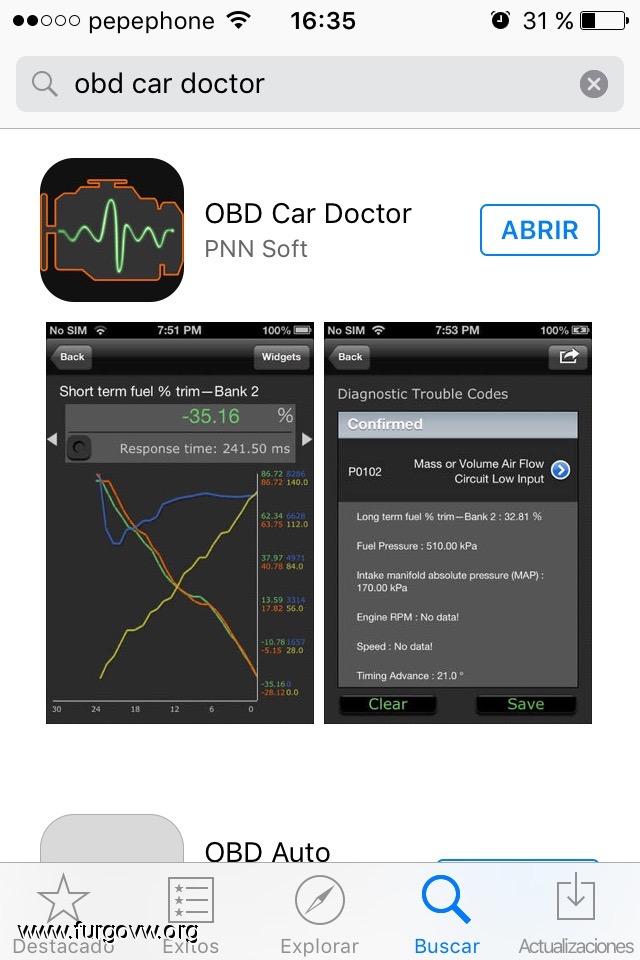Tap the search field with 'obd car doctor'
The width and height of the screenshot is (640, 960).
click(x=300, y=84)
